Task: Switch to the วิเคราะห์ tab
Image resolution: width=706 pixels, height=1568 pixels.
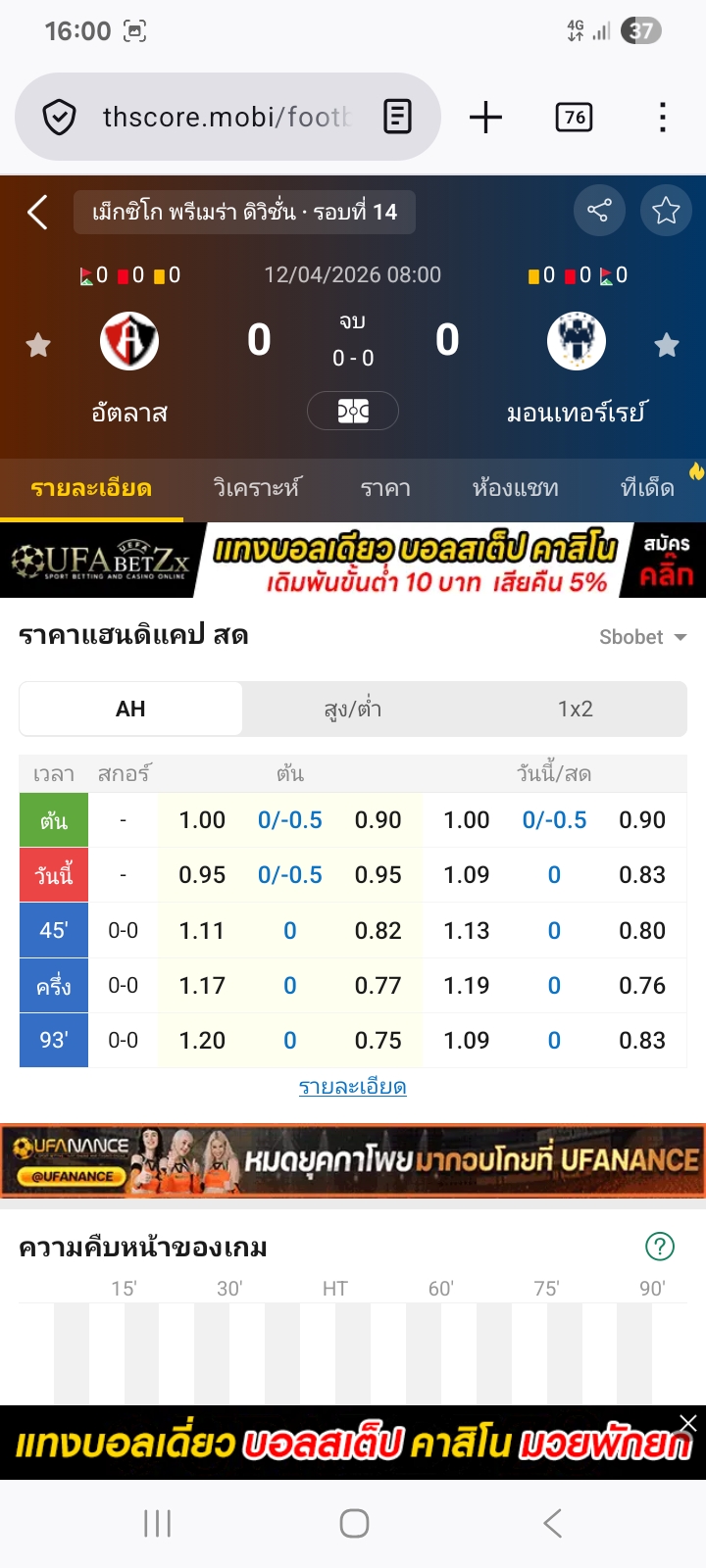Action: [x=257, y=488]
